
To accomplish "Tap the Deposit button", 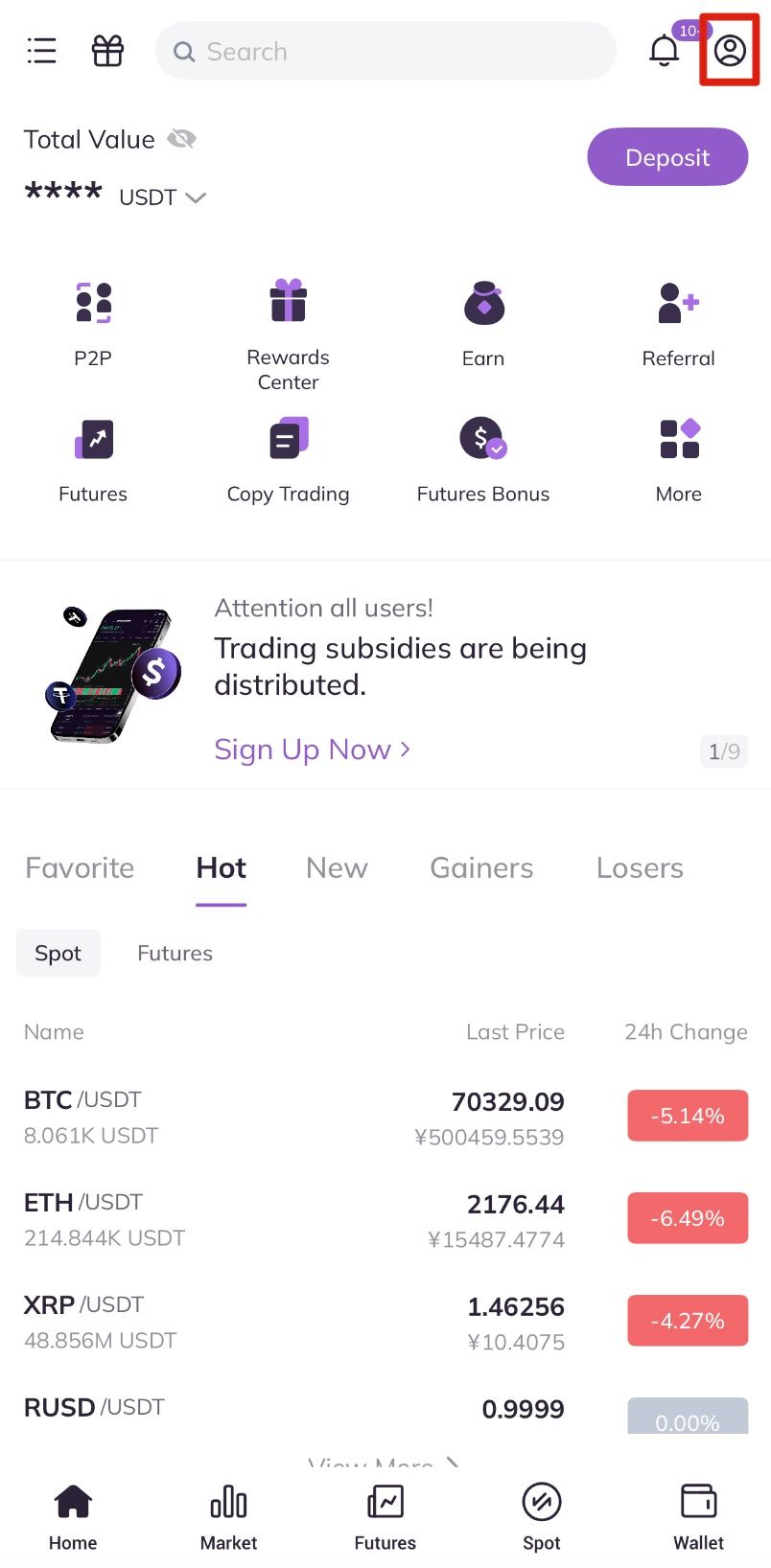I will click(667, 157).
